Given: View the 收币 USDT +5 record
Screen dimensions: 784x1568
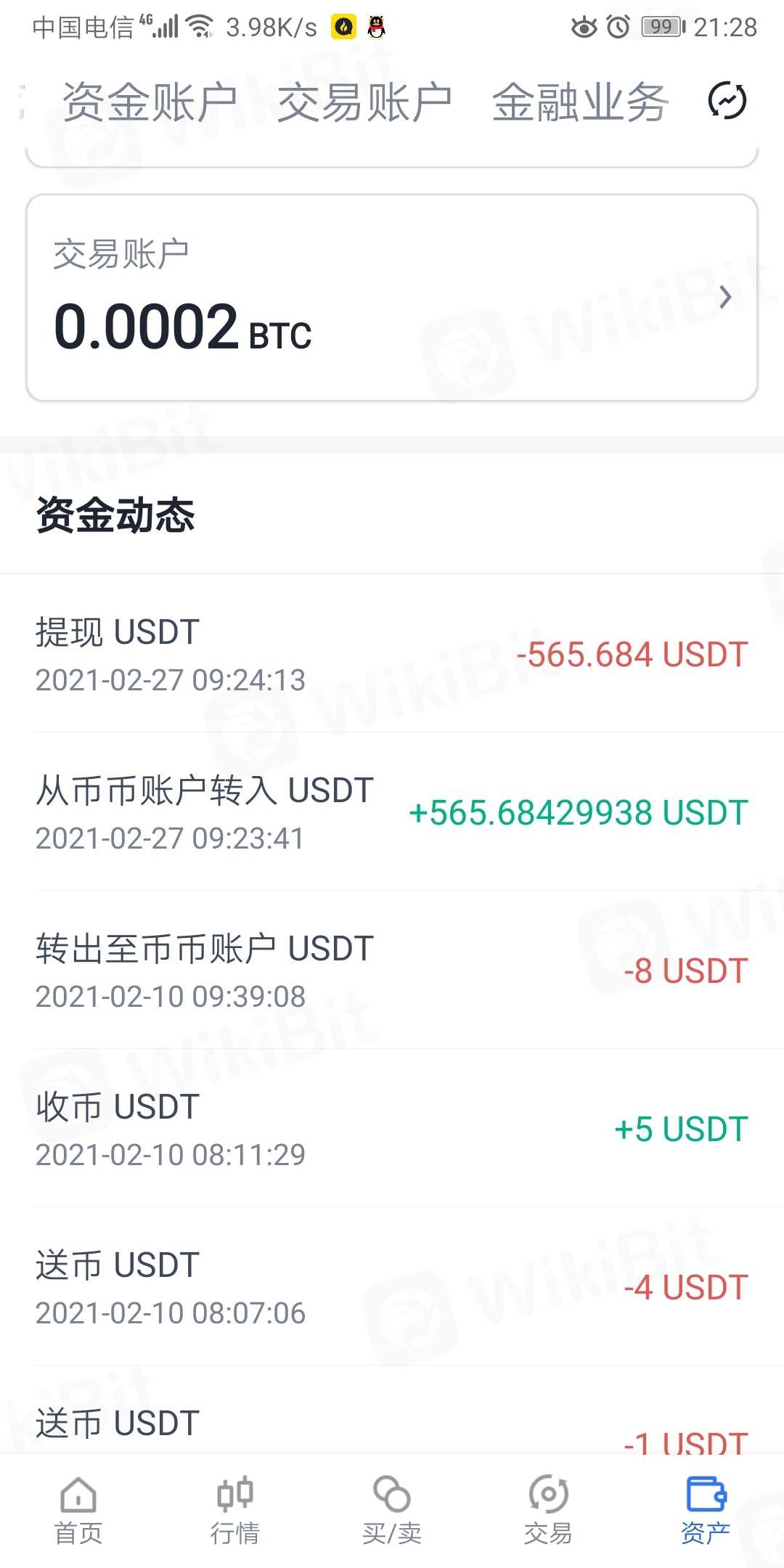Looking at the screenshot, I should [392, 1129].
